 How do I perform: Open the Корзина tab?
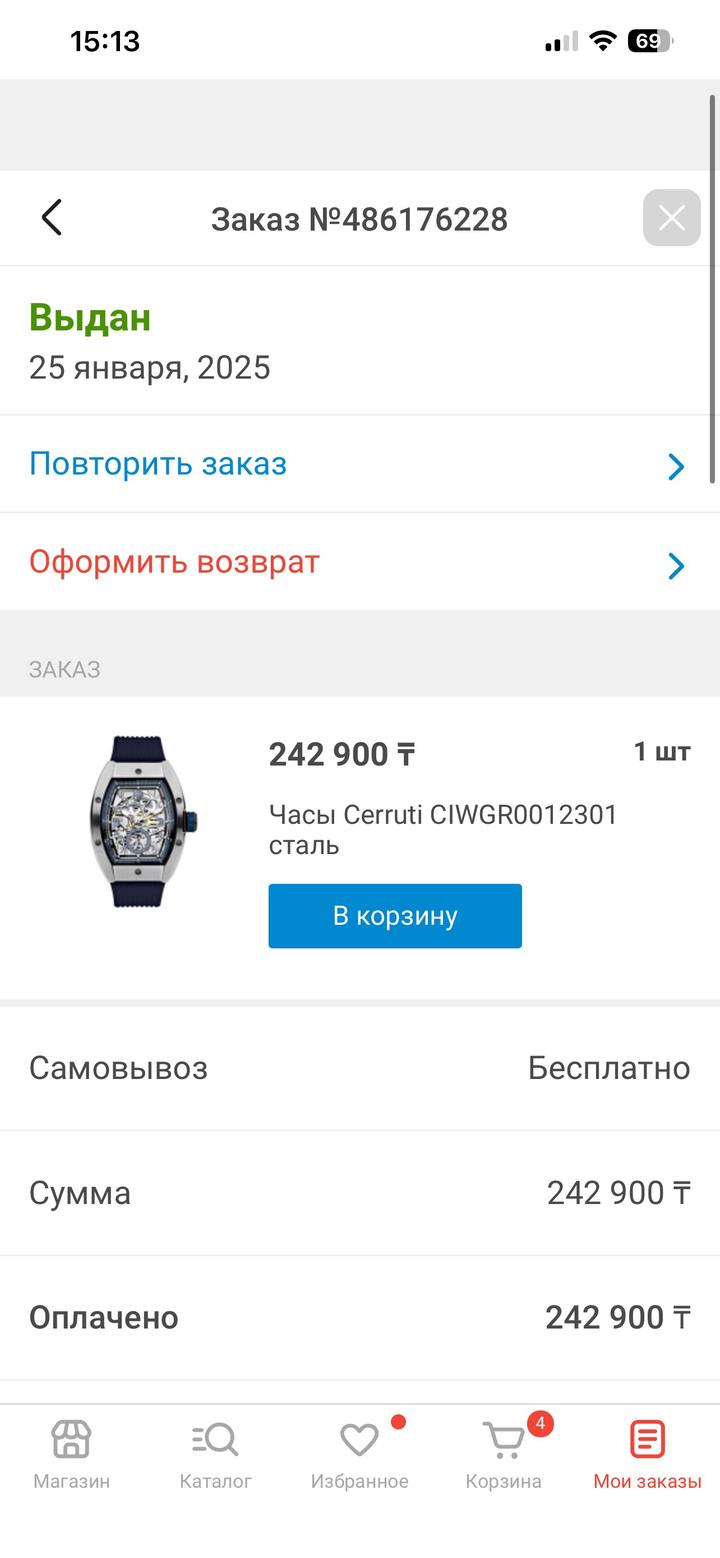click(503, 1454)
